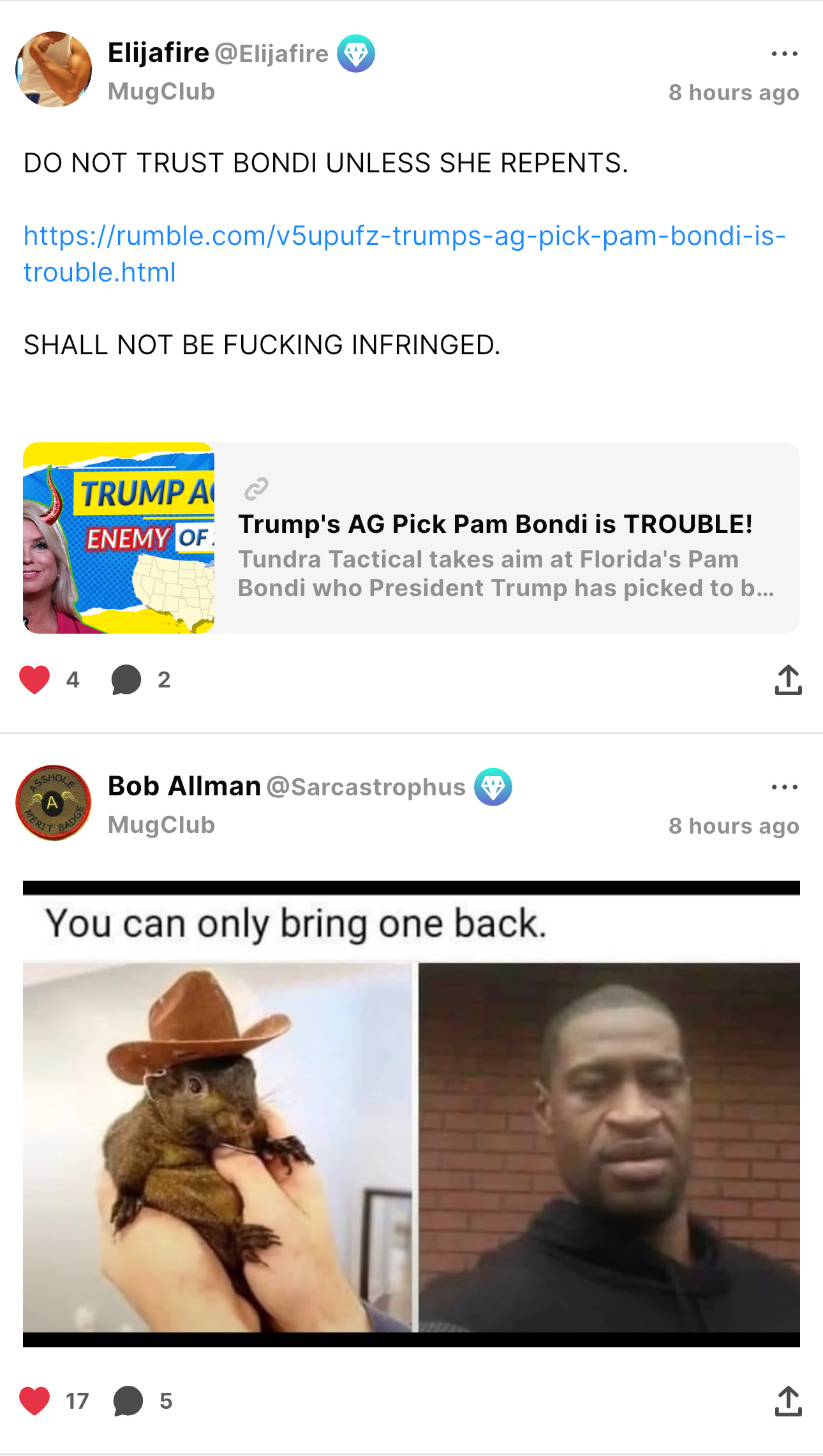Tap the Elijafire username
823x1456 pixels.
(158, 52)
